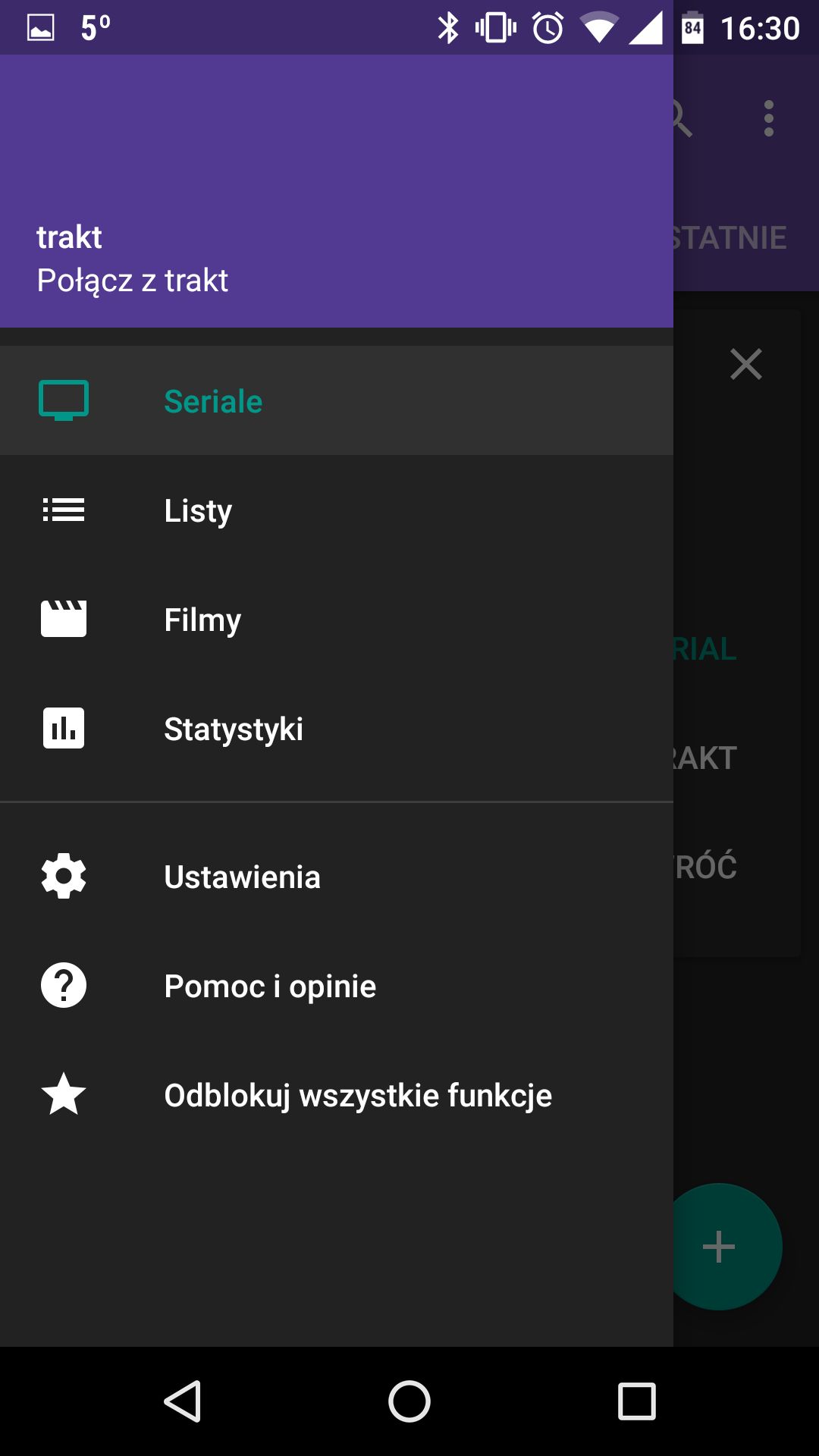Go to Listy
The height and width of the screenshot is (1456, 819).
click(x=337, y=510)
